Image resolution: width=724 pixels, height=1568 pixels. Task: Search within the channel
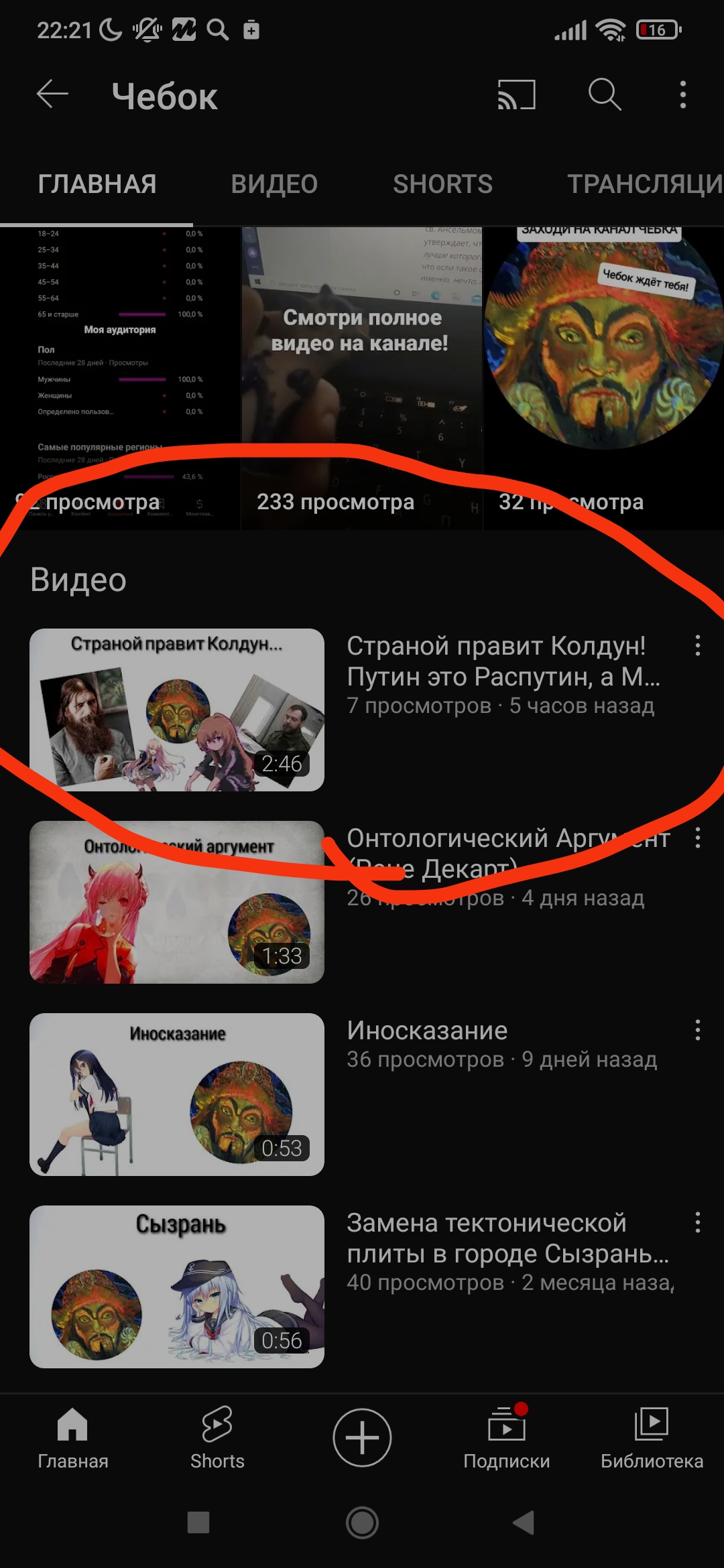tap(605, 94)
